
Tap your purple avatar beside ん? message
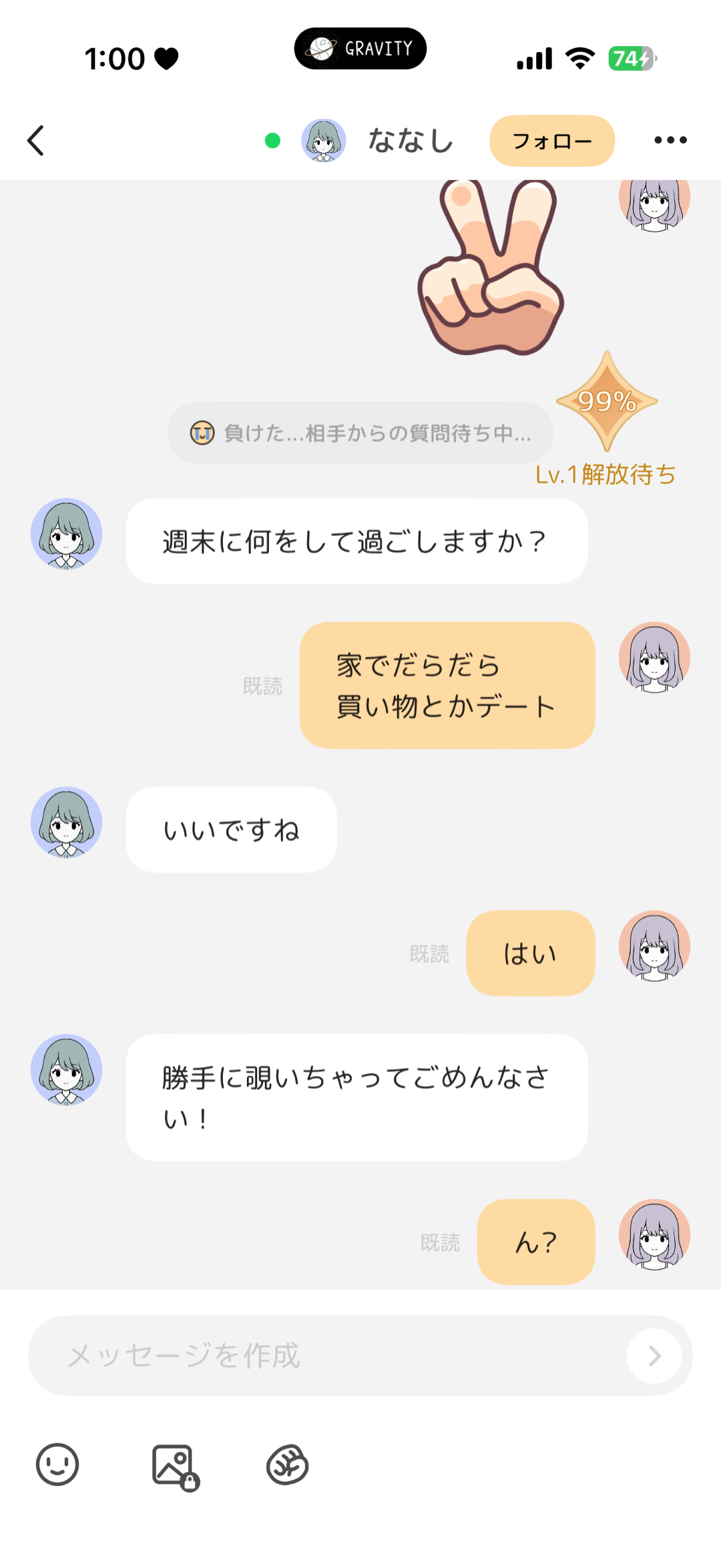(655, 1240)
